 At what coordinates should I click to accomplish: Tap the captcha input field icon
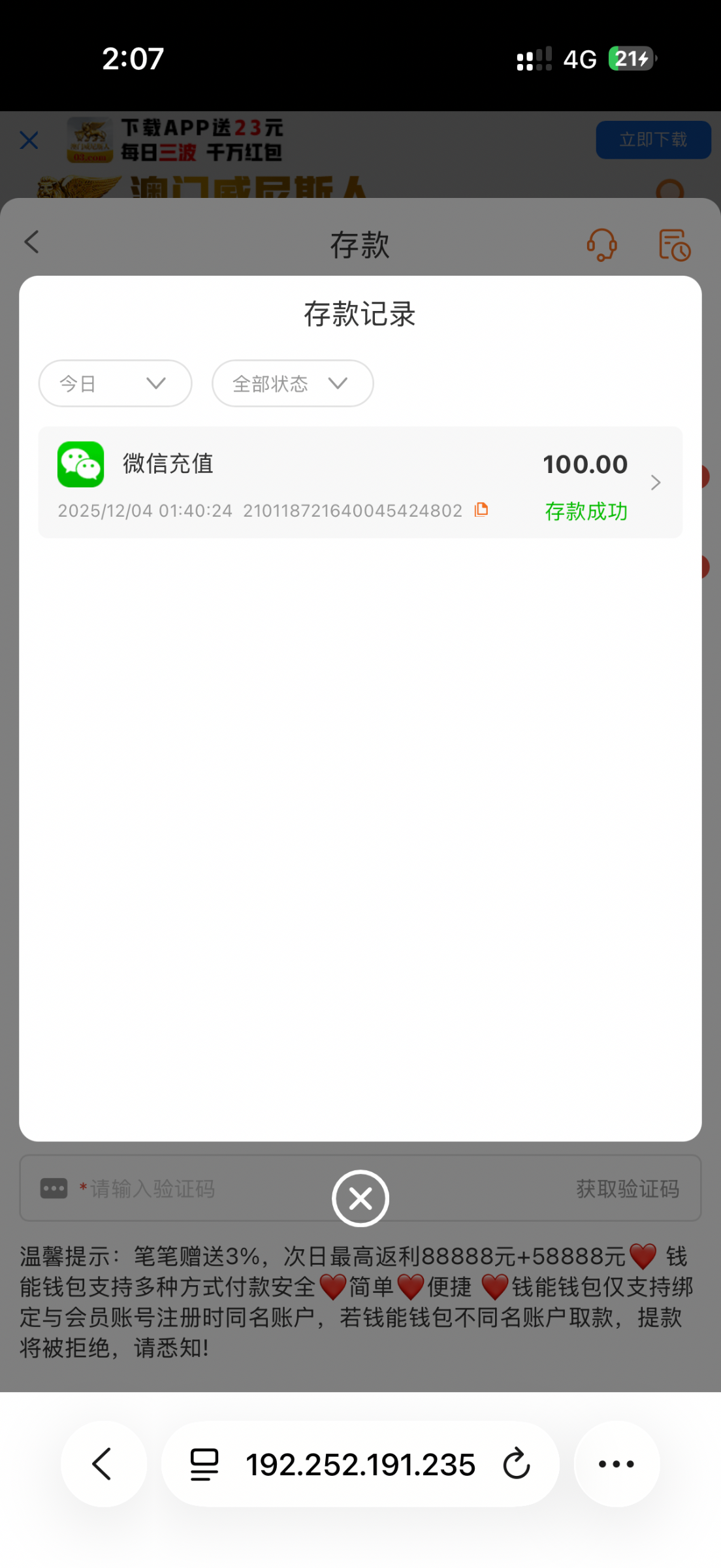tap(54, 1188)
